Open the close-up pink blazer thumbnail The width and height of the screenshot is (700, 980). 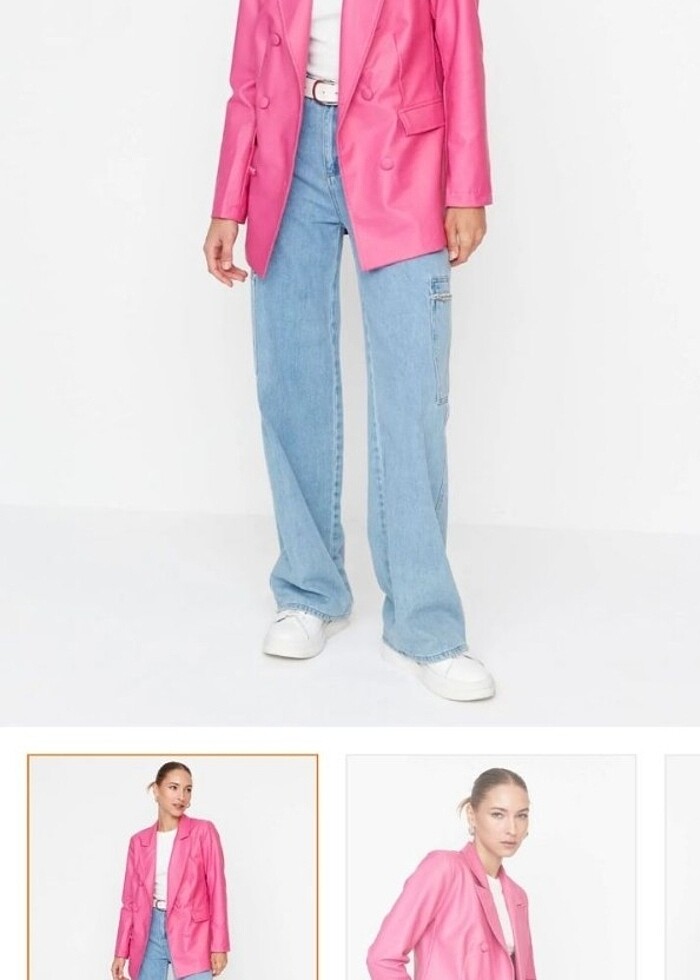coord(491,867)
